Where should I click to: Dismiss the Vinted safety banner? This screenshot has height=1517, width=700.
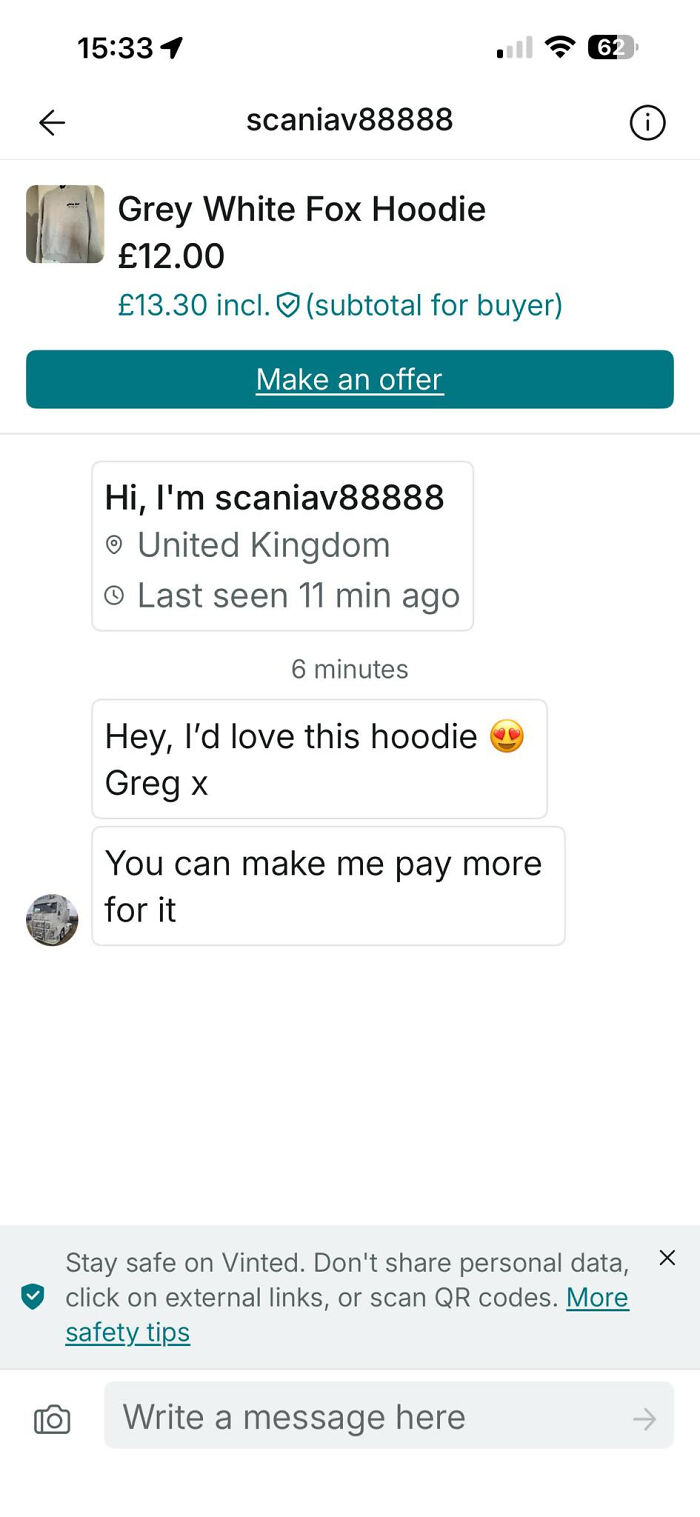pos(667,1258)
